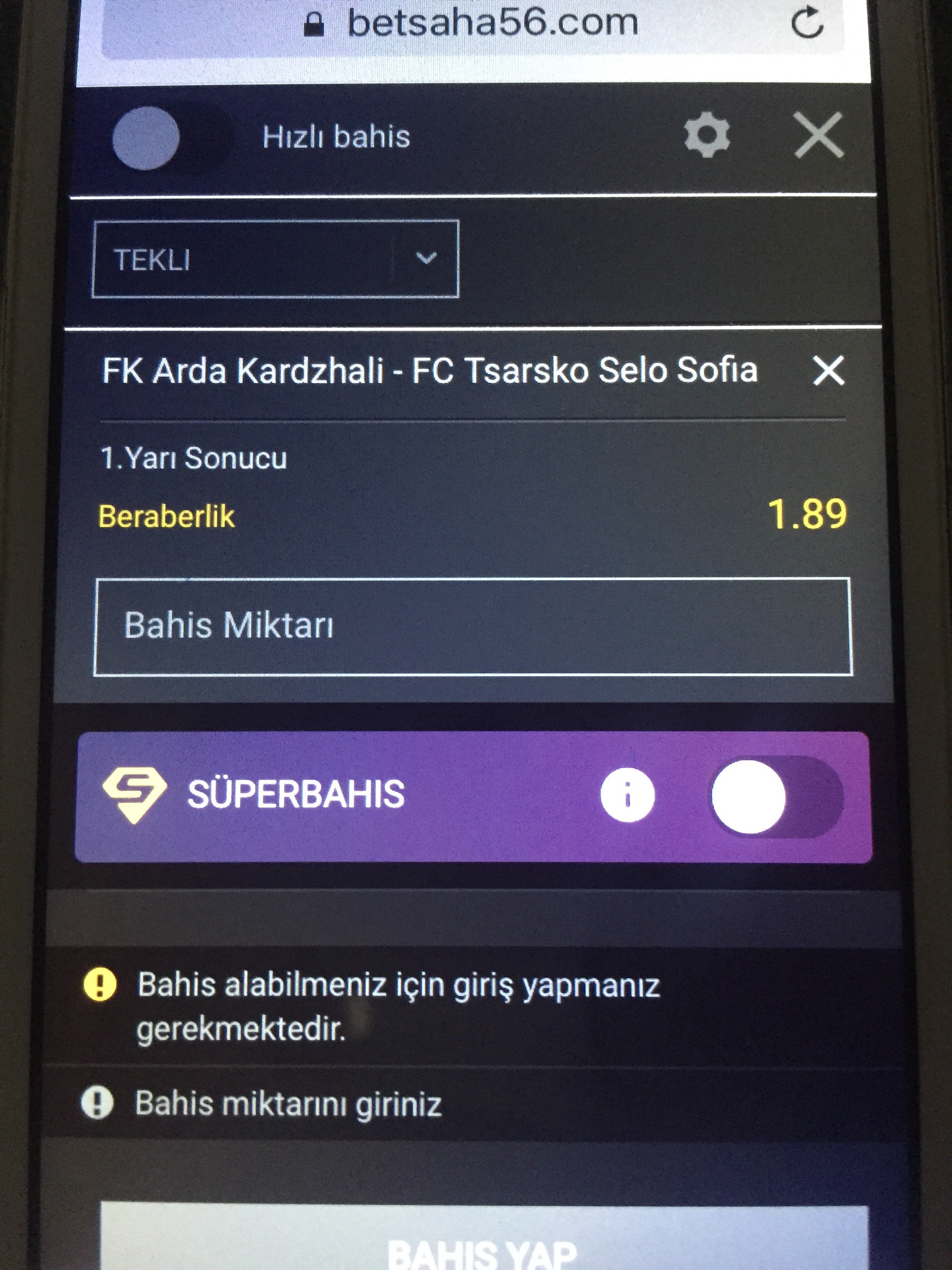
Task: Focus the Bahis Miktarı amount field
Action: [x=473, y=626]
